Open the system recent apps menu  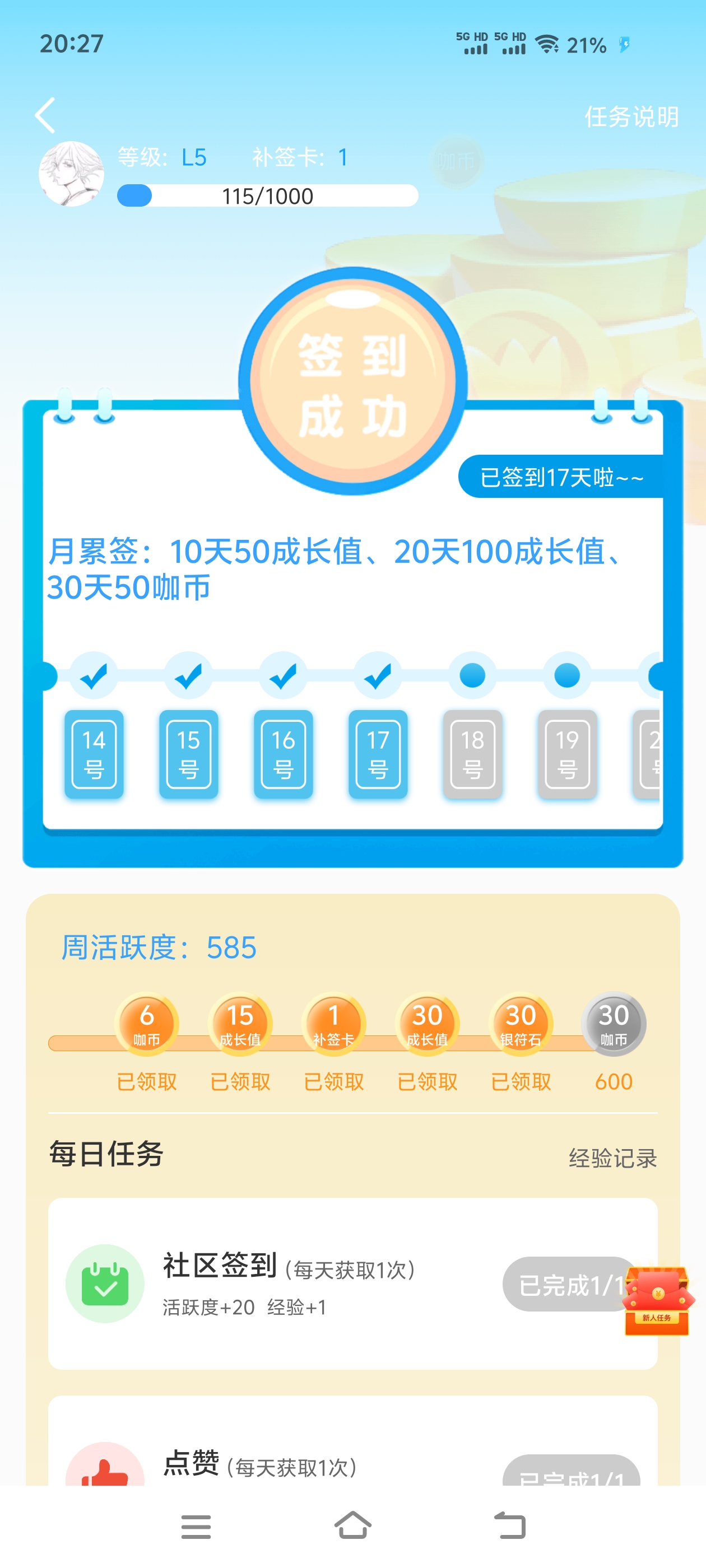point(196,1526)
